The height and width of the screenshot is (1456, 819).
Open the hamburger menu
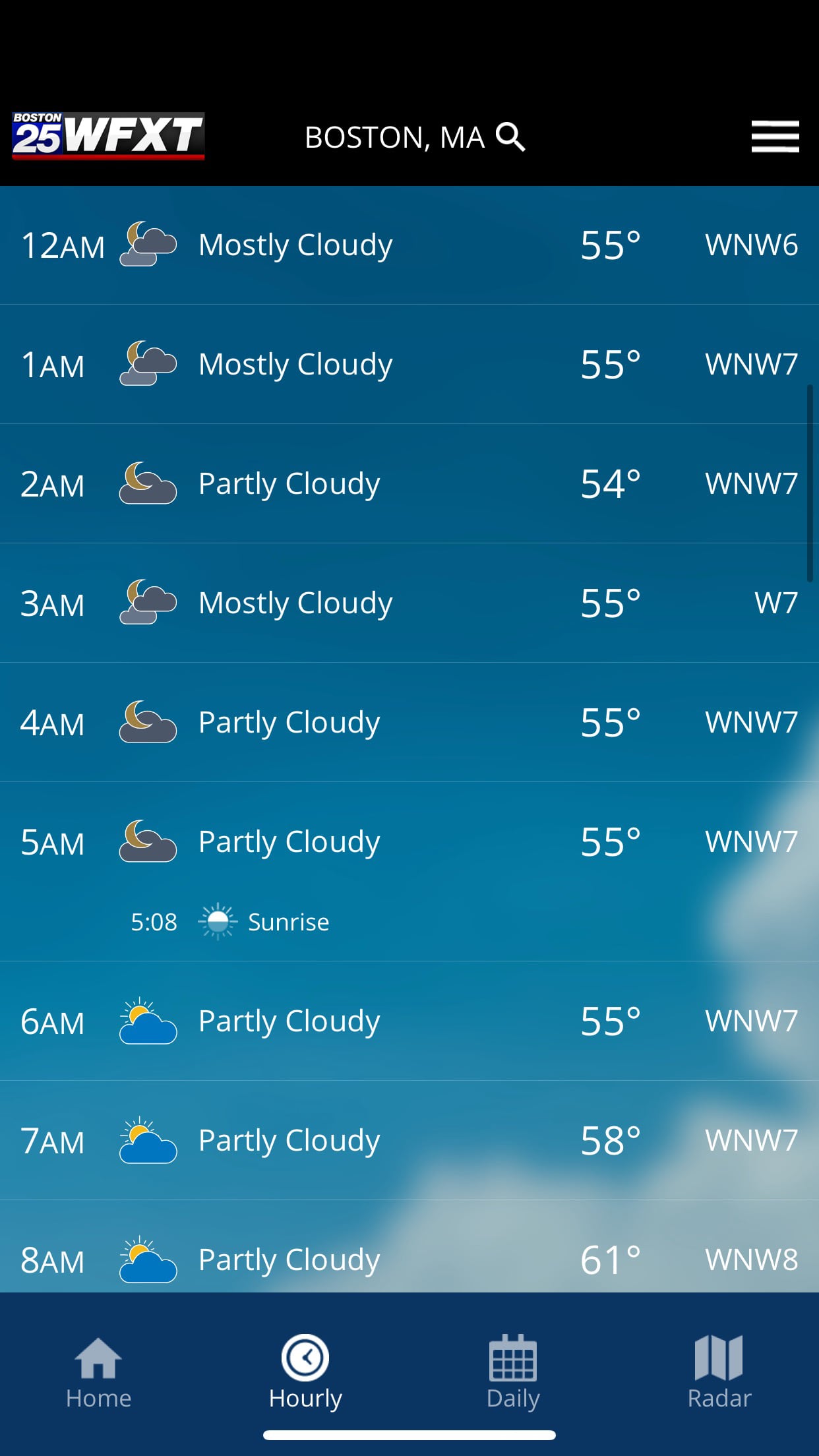(x=775, y=136)
